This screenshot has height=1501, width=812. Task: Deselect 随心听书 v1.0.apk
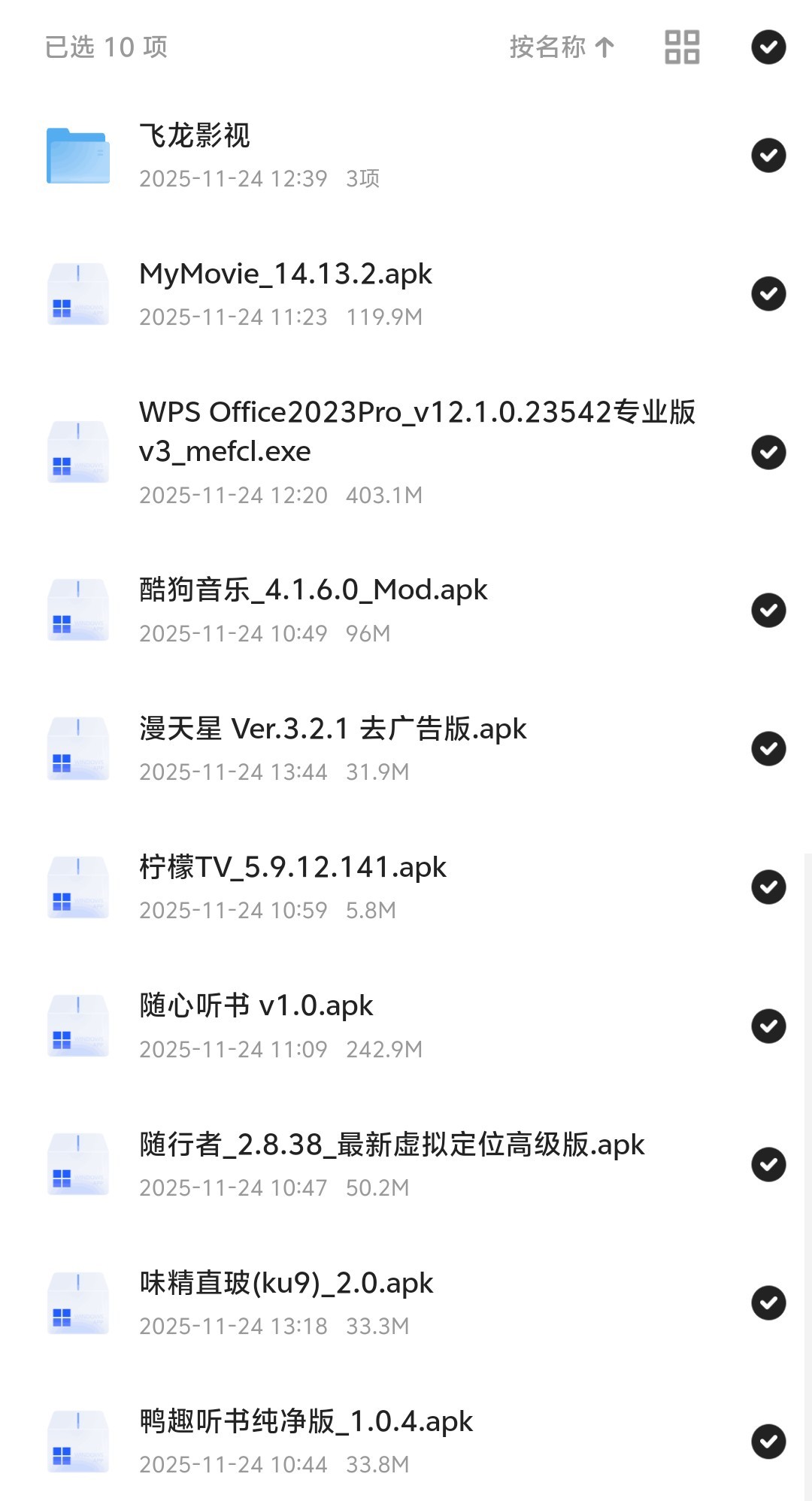point(768,1026)
